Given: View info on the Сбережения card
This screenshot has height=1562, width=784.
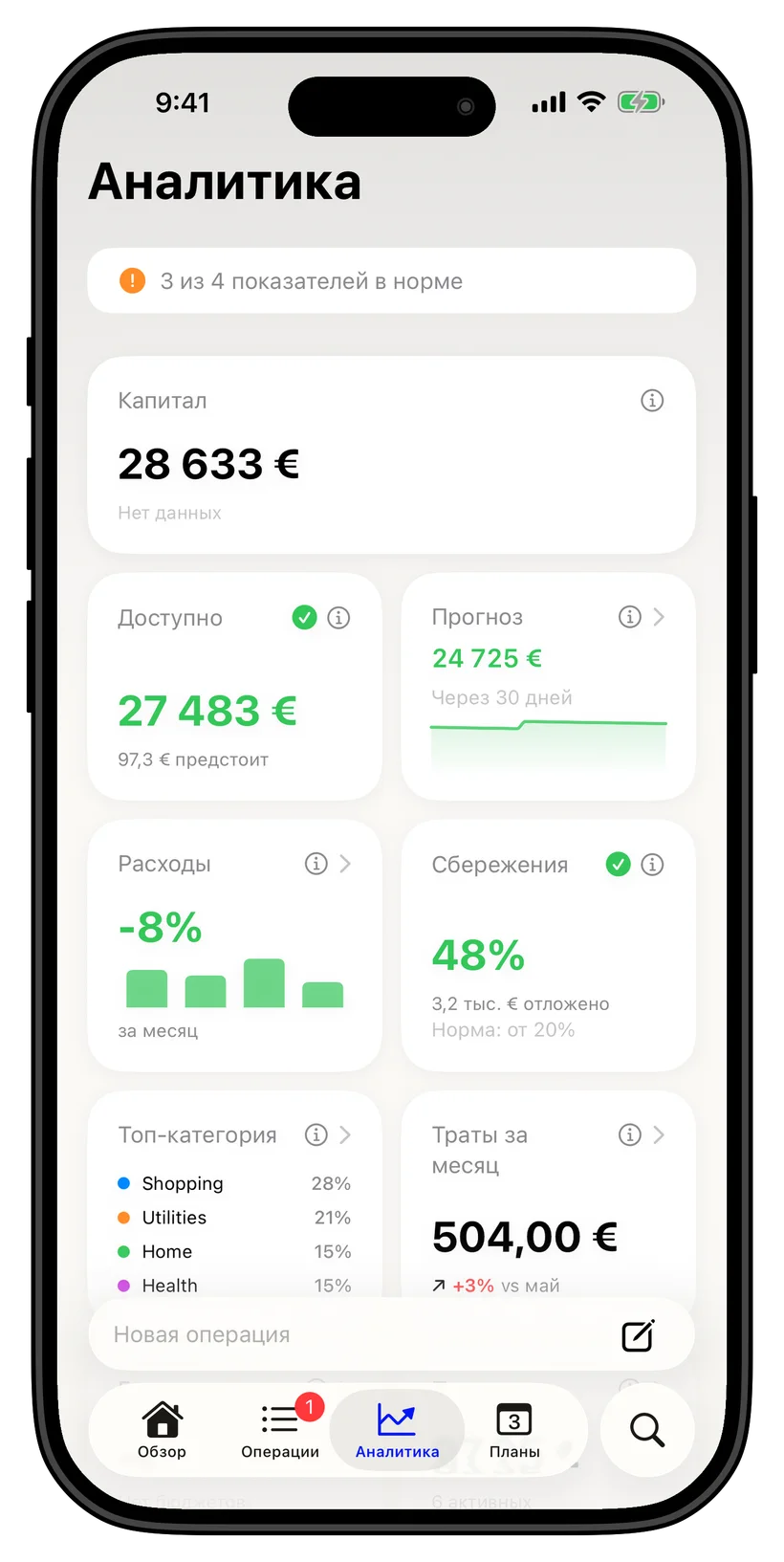Looking at the screenshot, I should pos(652,865).
